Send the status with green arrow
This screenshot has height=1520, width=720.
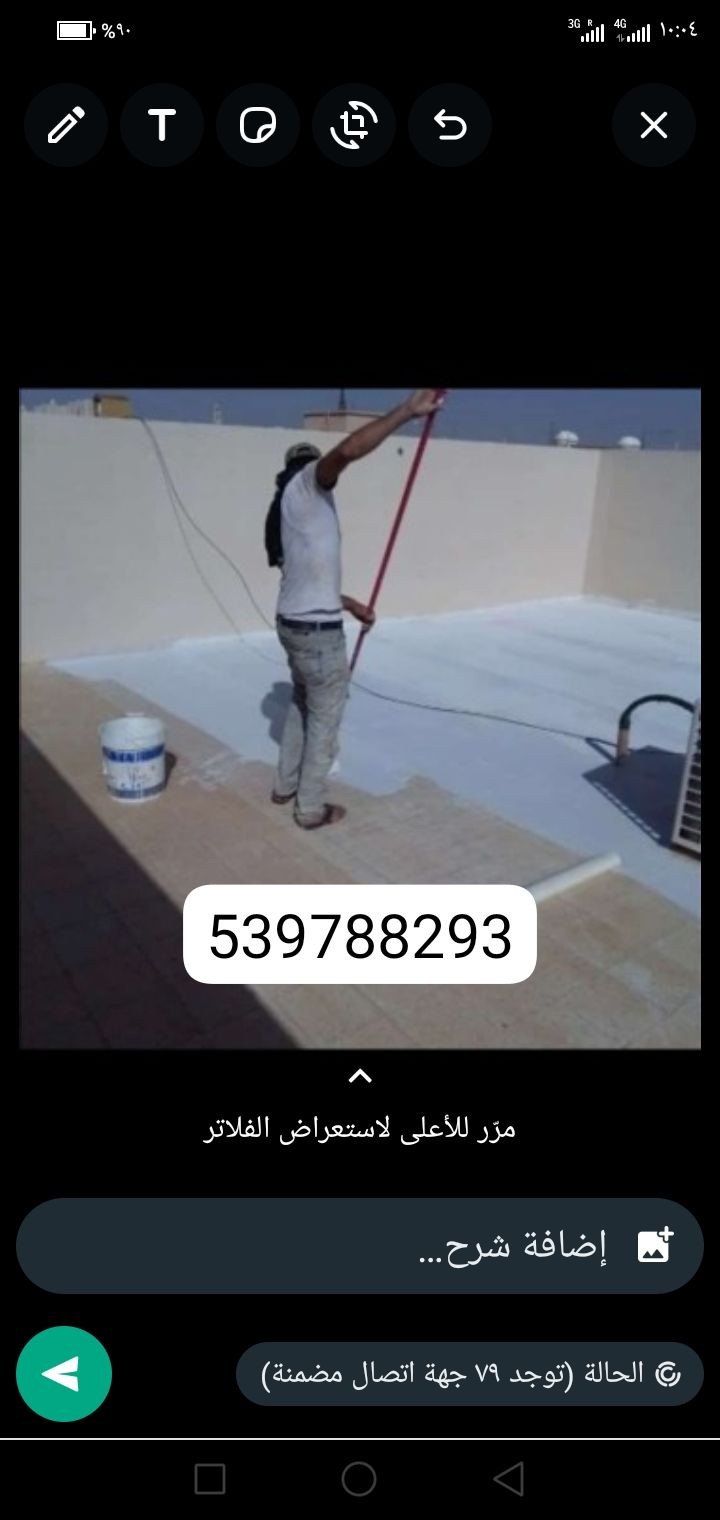point(64,1374)
